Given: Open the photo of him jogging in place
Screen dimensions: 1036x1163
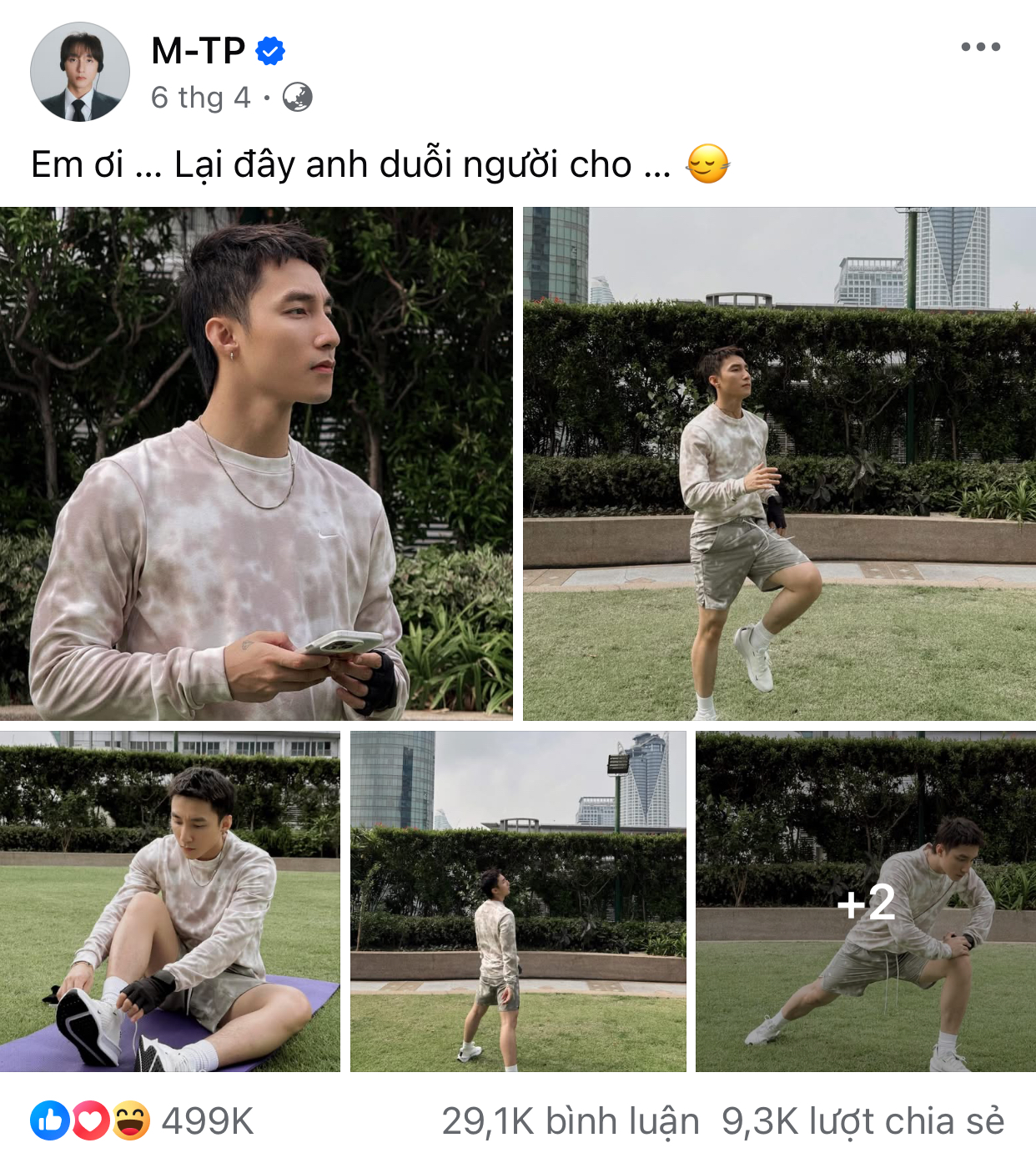Looking at the screenshot, I should [779, 464].
